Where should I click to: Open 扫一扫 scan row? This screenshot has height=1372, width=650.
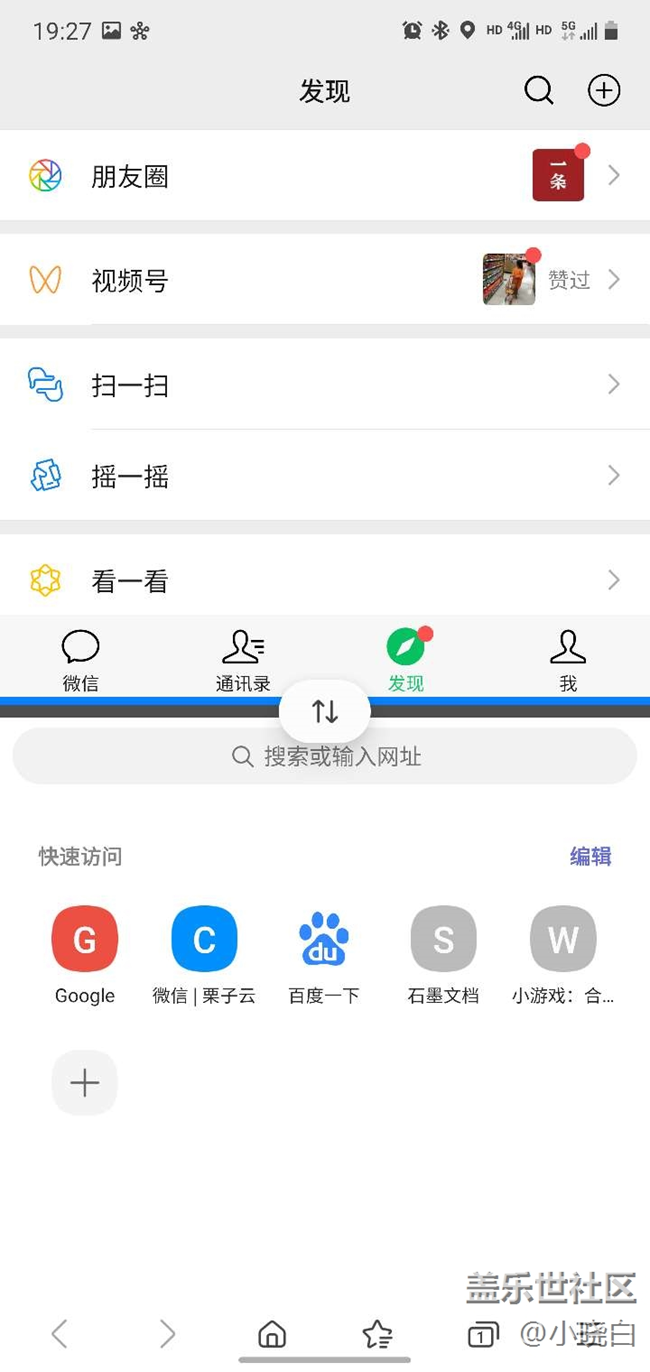325,385
